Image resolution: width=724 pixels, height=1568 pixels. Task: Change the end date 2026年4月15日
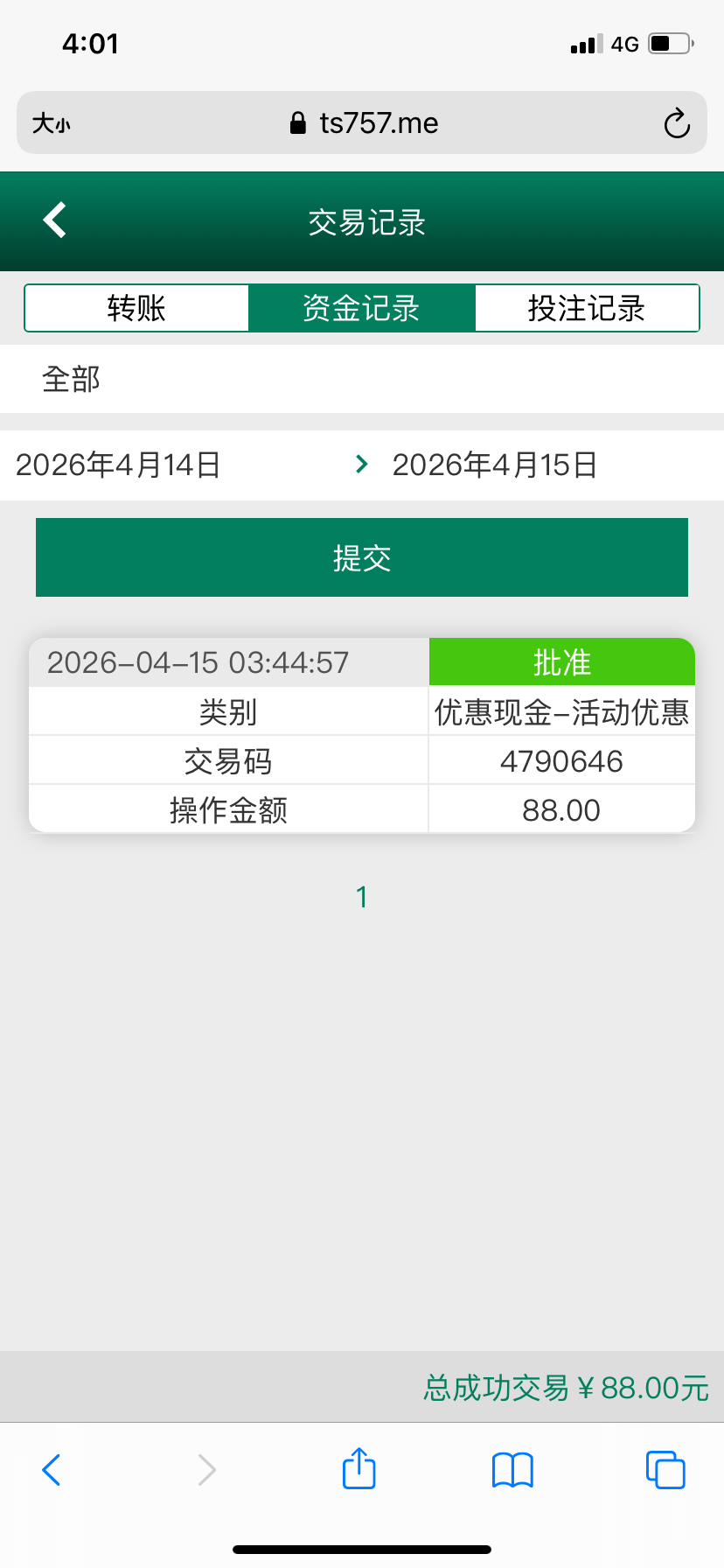click(x=495, y=465)
